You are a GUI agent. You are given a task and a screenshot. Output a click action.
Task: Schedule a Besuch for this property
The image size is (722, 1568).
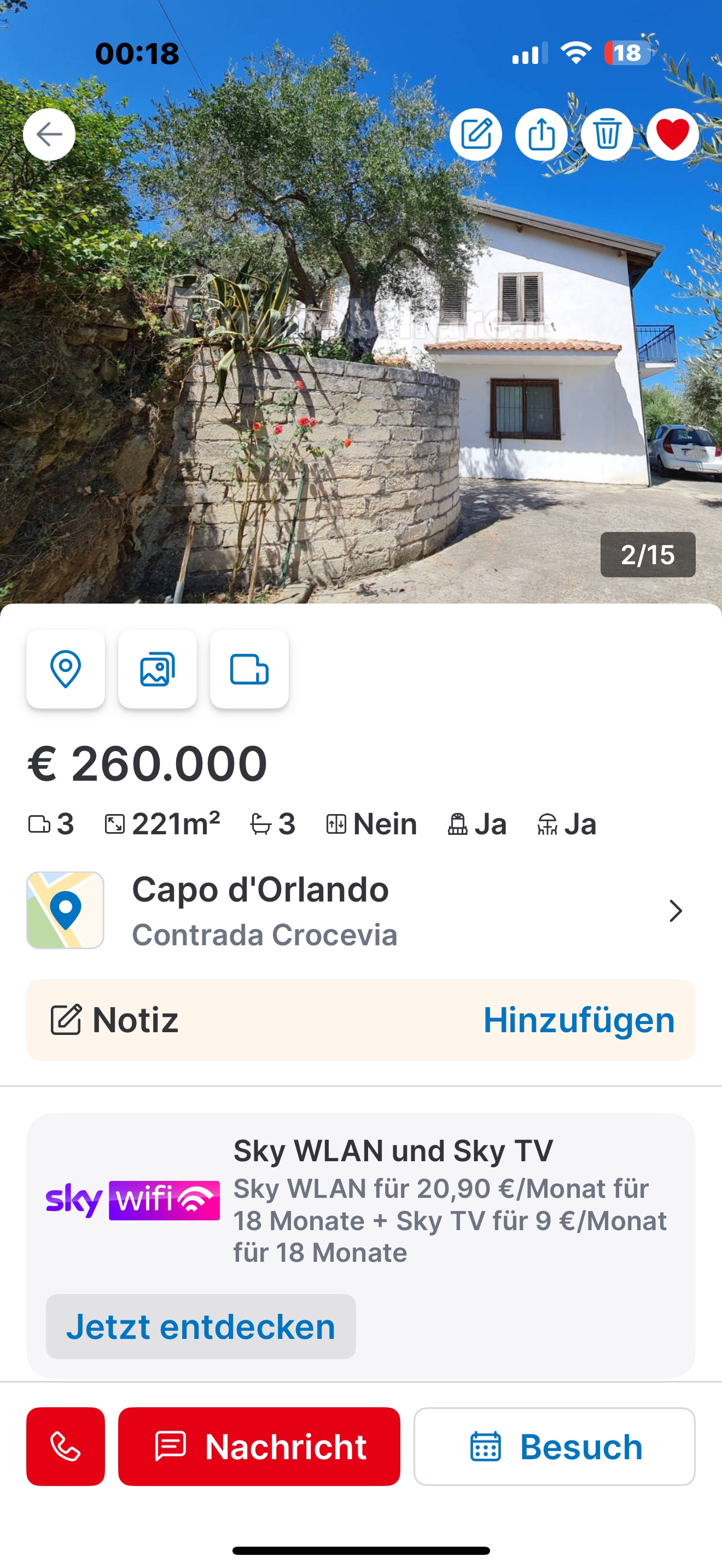click(555, 1446)
